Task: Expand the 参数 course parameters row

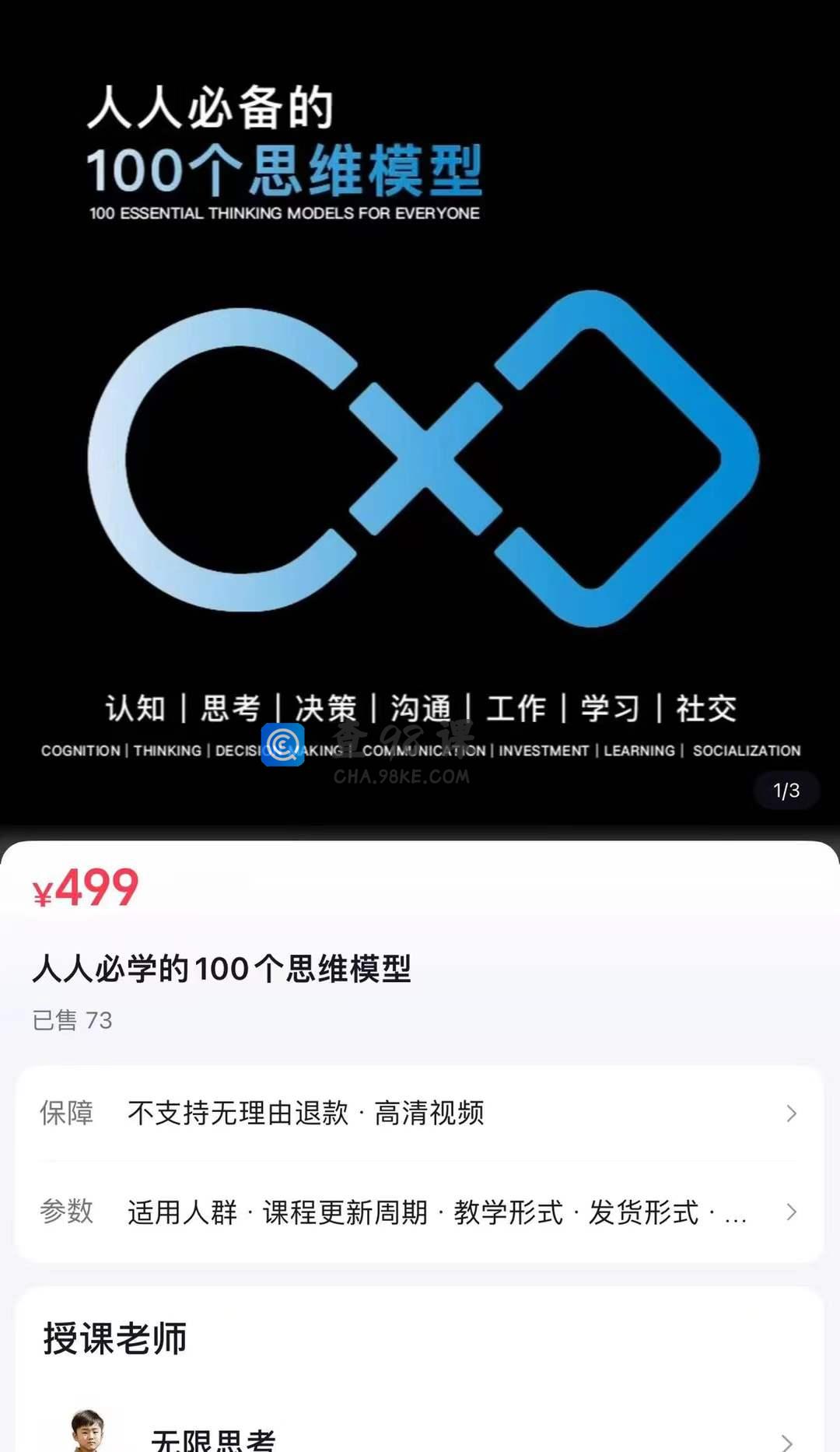Action: [x=420, y=1212]
